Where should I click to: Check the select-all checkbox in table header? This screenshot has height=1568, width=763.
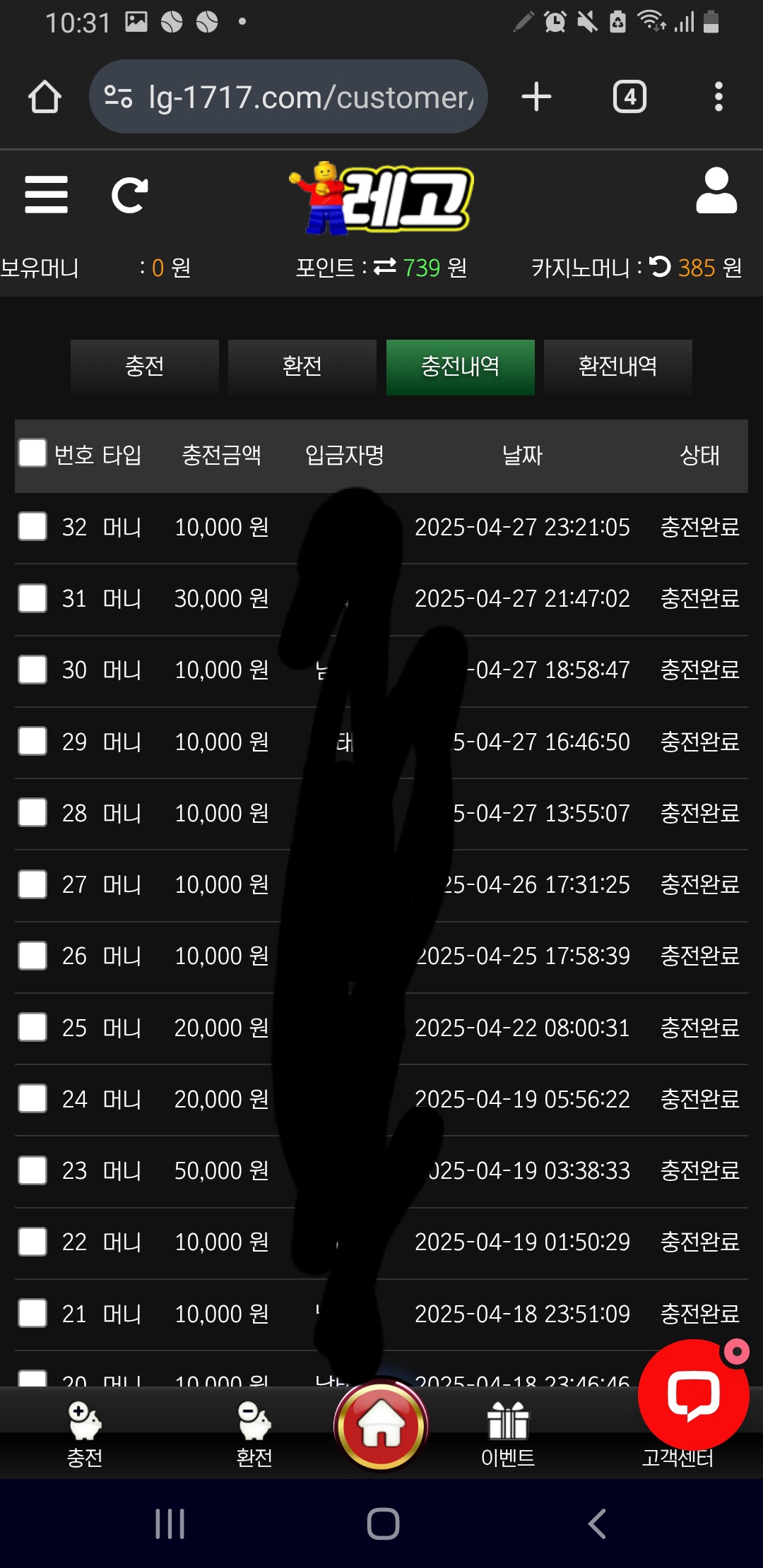(32, 453)
